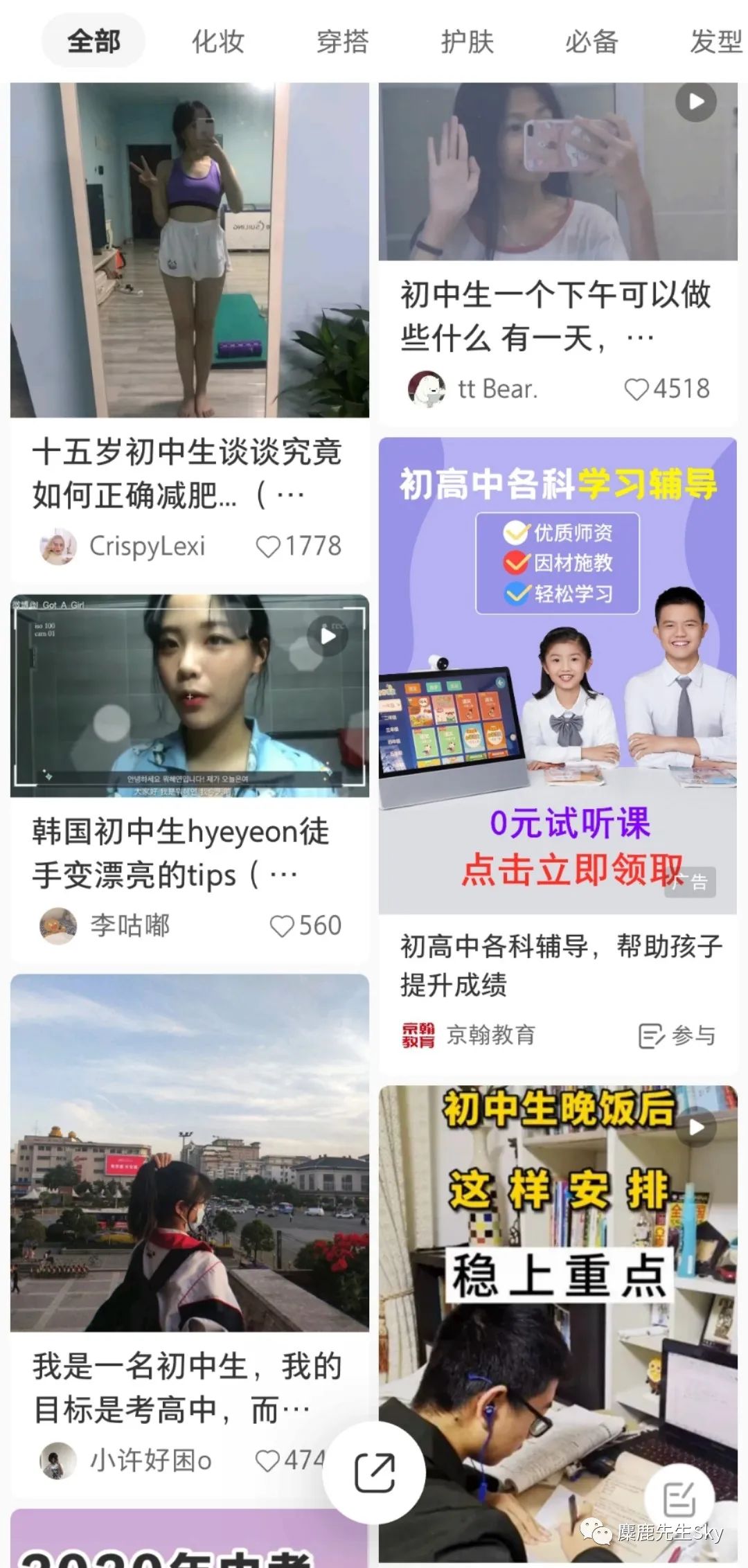Like 李咕嘟's post
This screenshot has height=1568, width=748.
282,926
